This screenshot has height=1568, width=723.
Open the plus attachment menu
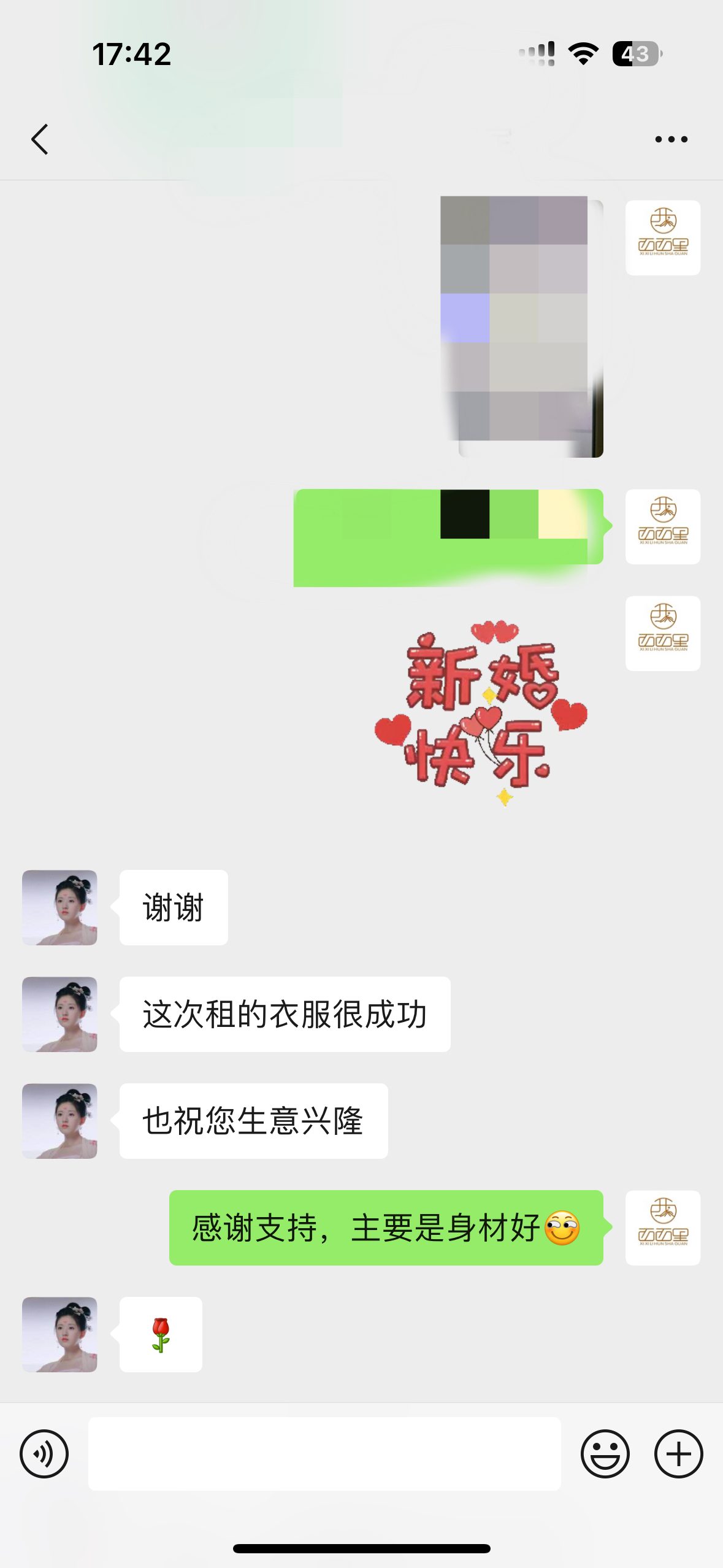[678, 1454]
